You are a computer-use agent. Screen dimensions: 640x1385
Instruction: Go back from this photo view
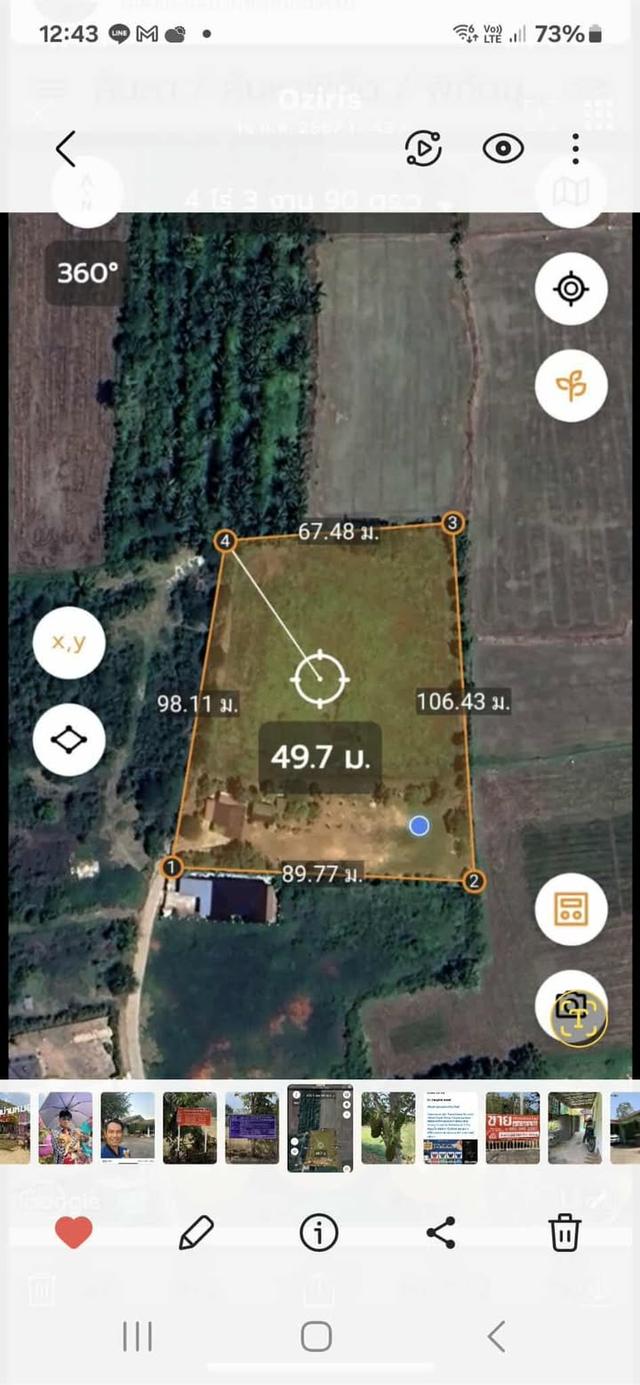click(x=66, y=149)
